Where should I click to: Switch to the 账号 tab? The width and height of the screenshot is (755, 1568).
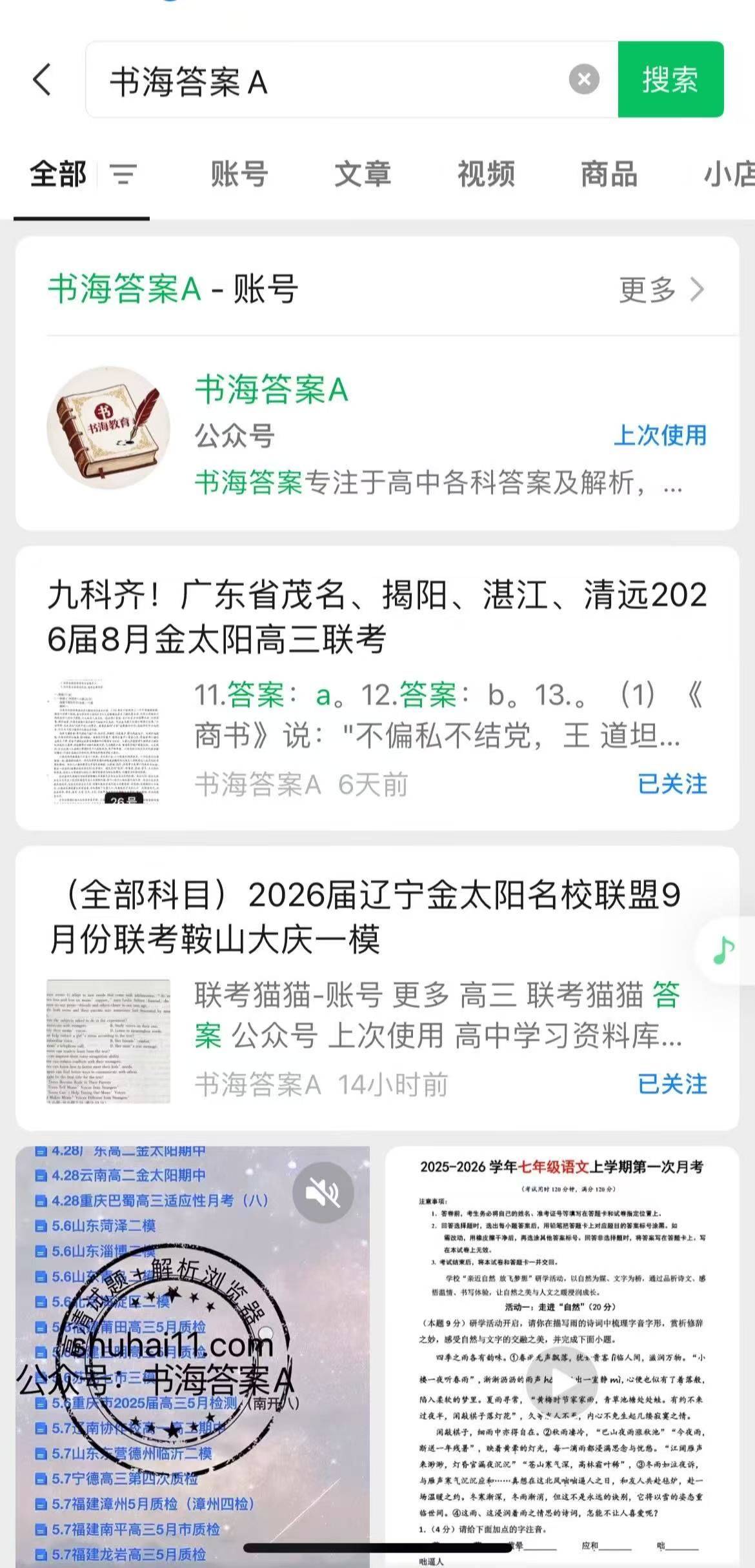tap(239, 175)
